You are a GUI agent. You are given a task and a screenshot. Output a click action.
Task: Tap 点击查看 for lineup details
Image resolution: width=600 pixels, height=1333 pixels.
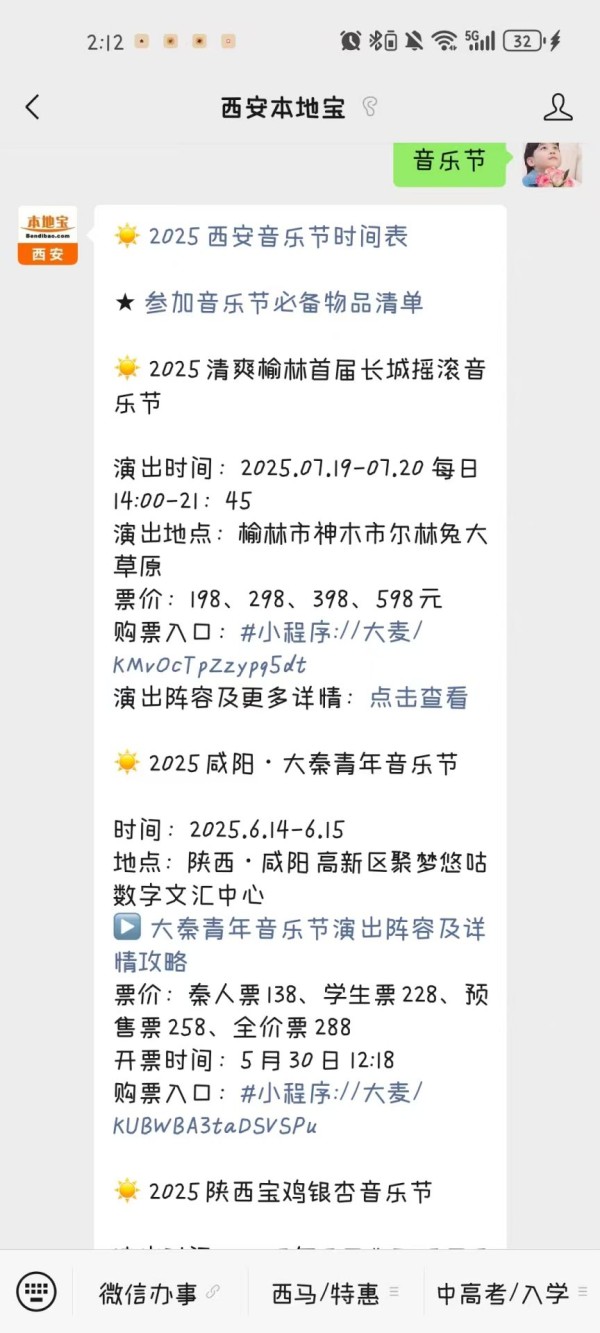(418, 698)
